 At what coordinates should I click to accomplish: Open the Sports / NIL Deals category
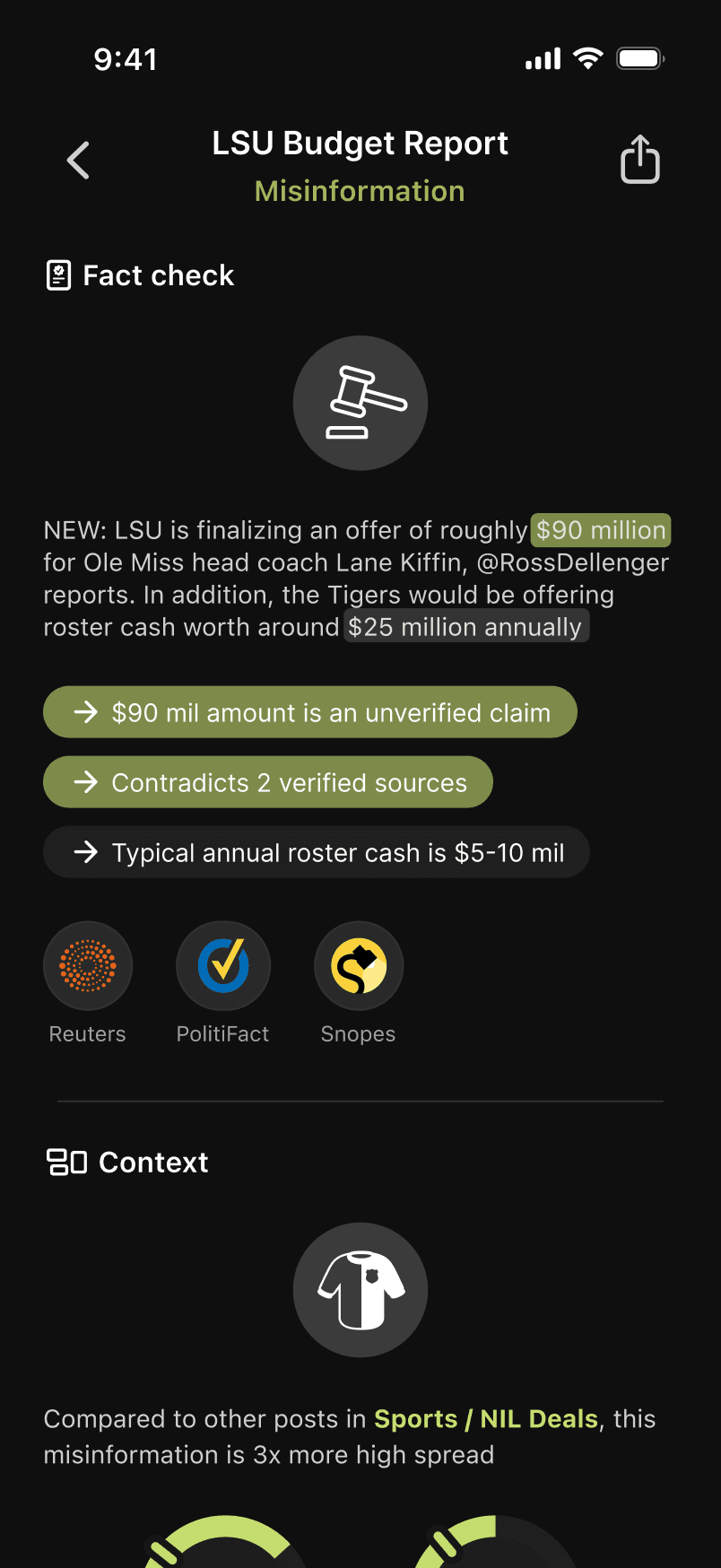point(485,1419)
